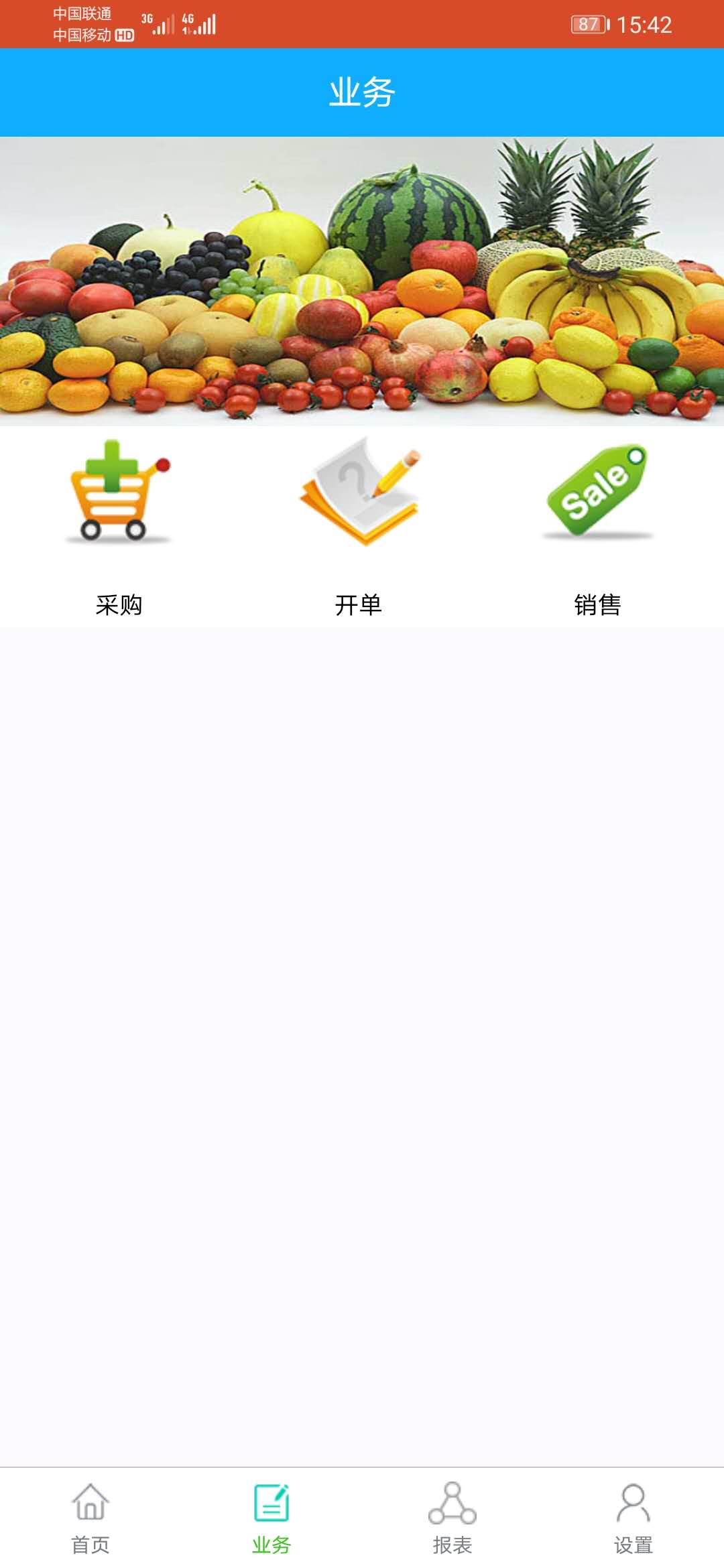Select the 业务 business tab
The width and height of the screenshot is (724, 1568).
(271, 1518)
